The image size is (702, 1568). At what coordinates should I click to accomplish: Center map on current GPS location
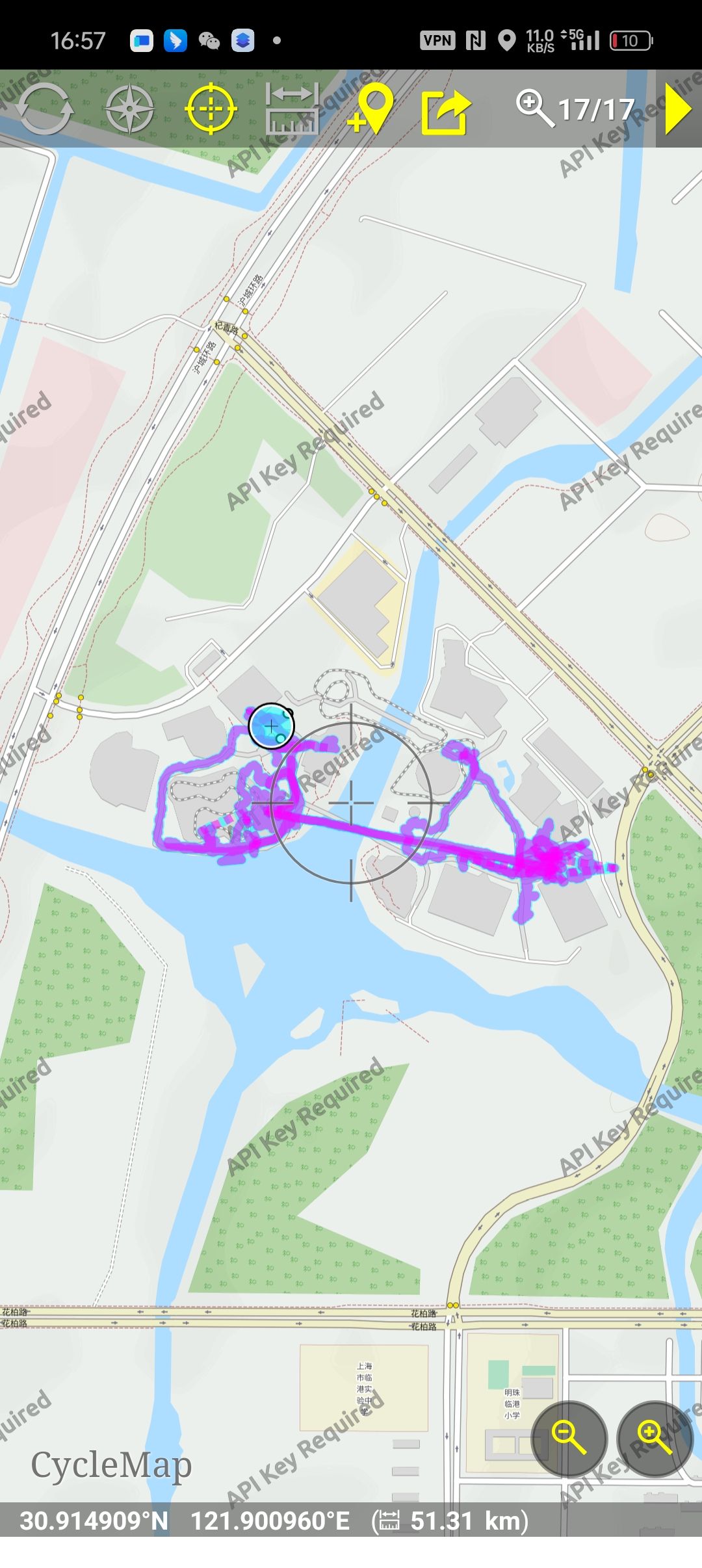(210, 109)
